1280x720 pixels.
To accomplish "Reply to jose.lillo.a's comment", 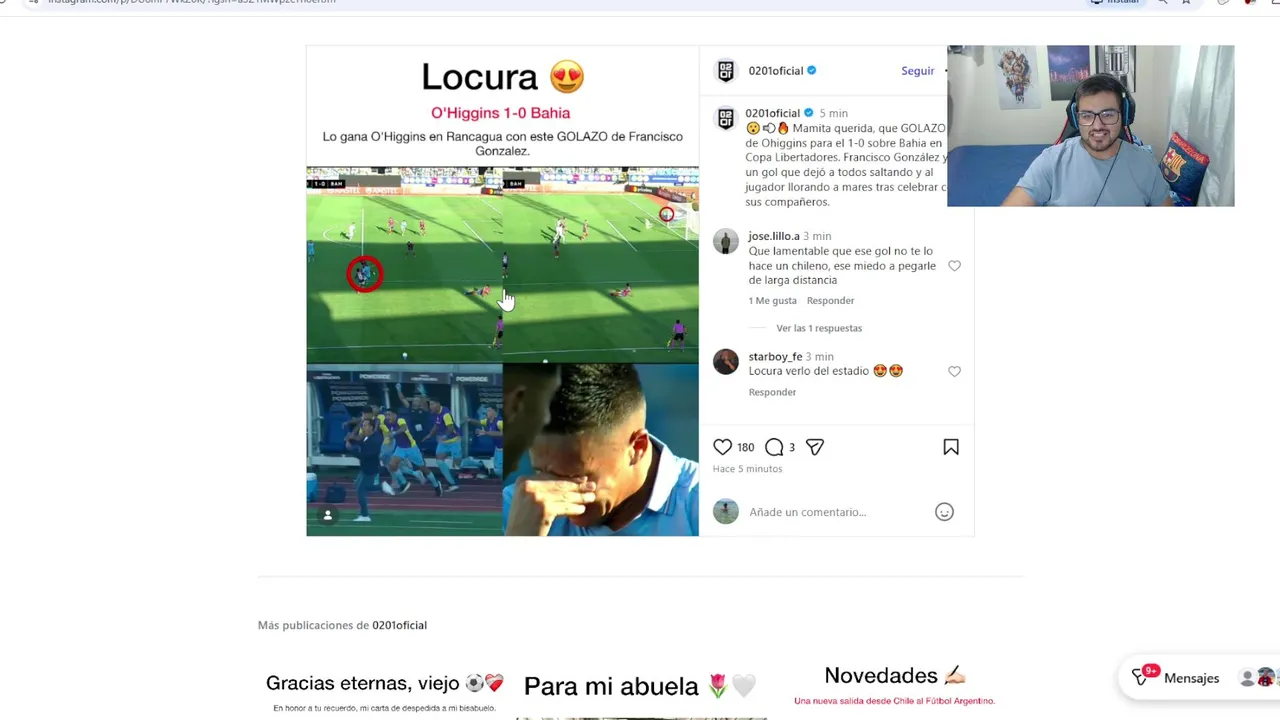I will point(830,301).
